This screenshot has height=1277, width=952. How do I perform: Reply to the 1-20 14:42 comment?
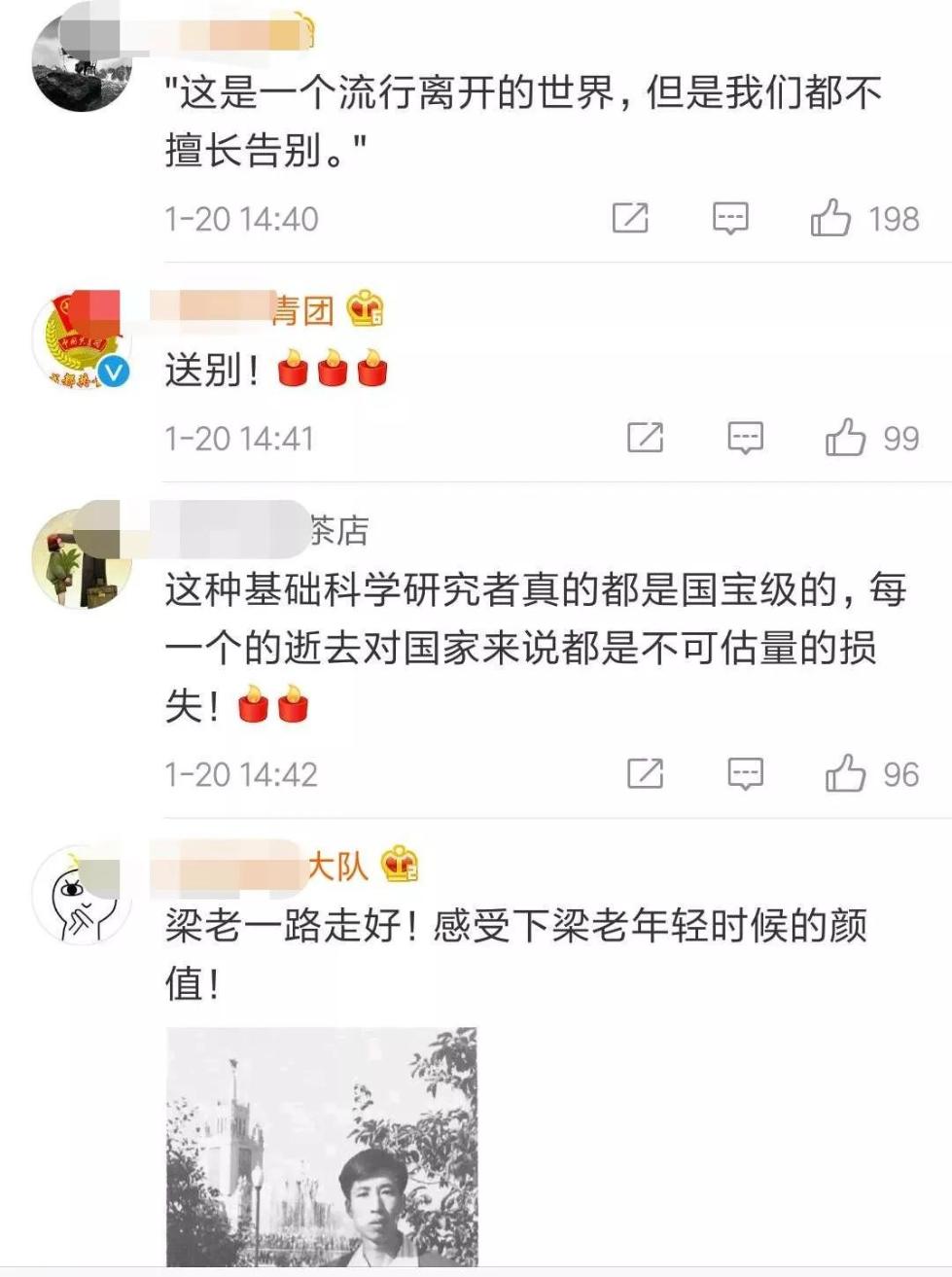click(x=745, y=774)
